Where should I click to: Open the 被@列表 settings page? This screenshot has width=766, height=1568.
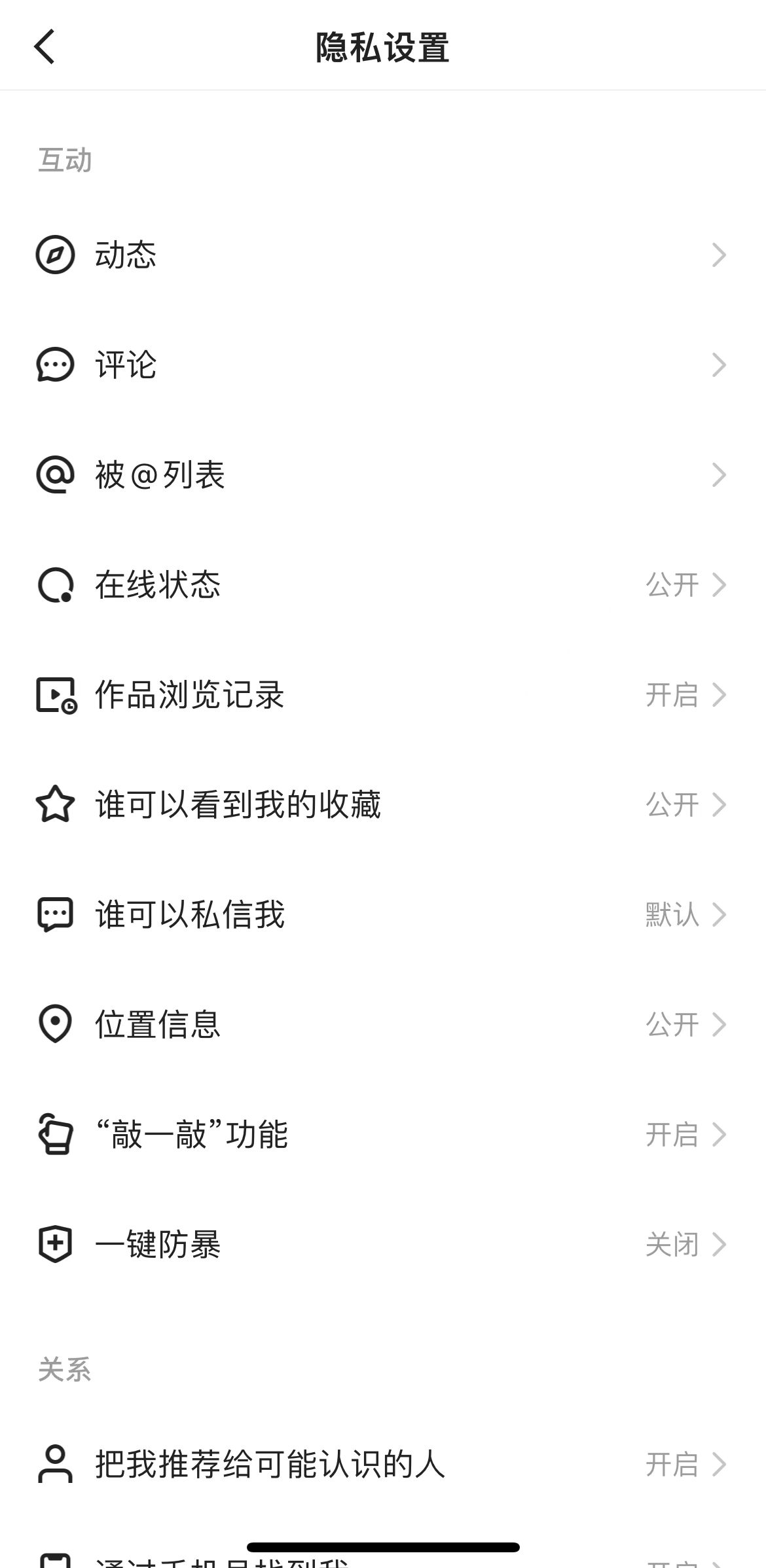(383, 476)
